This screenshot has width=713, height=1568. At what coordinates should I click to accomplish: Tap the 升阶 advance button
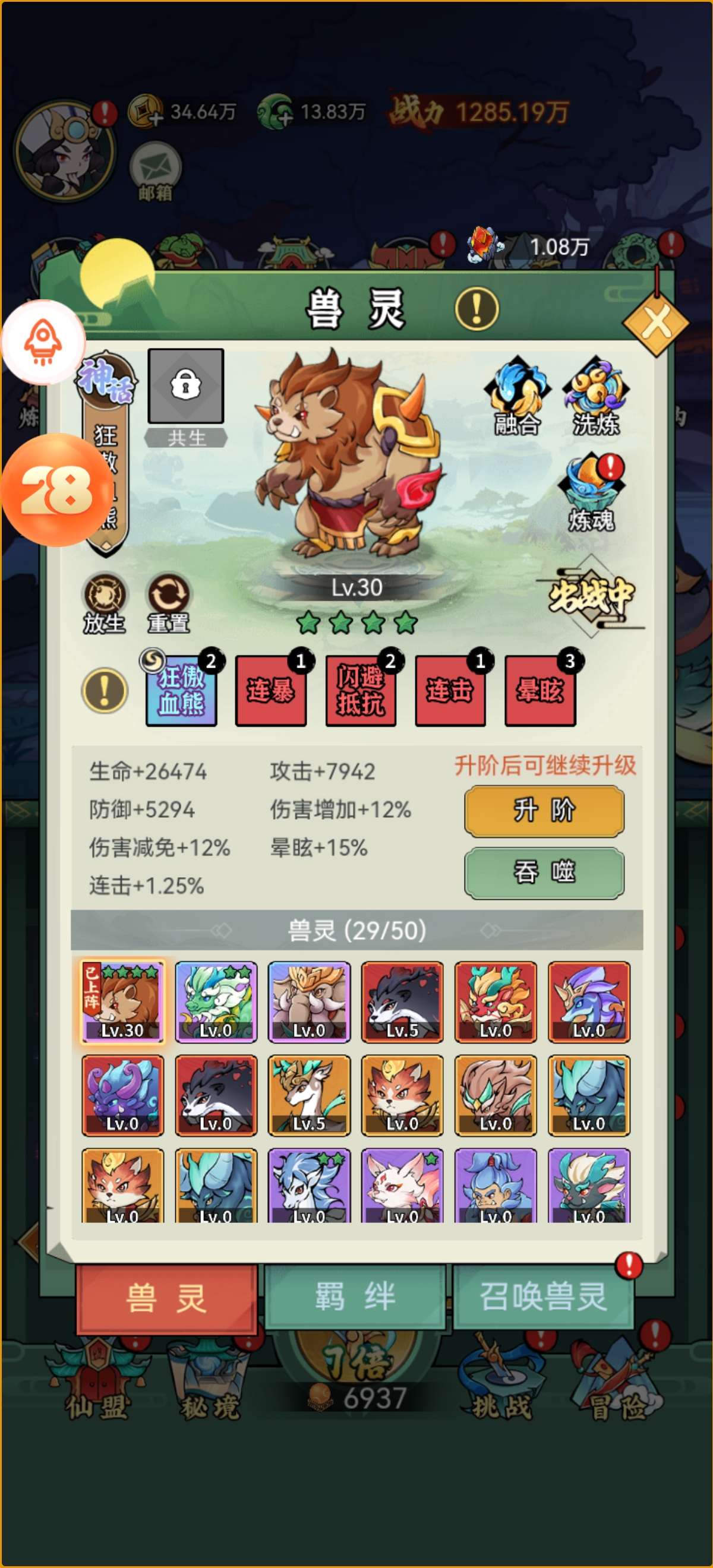coord(544,811)
